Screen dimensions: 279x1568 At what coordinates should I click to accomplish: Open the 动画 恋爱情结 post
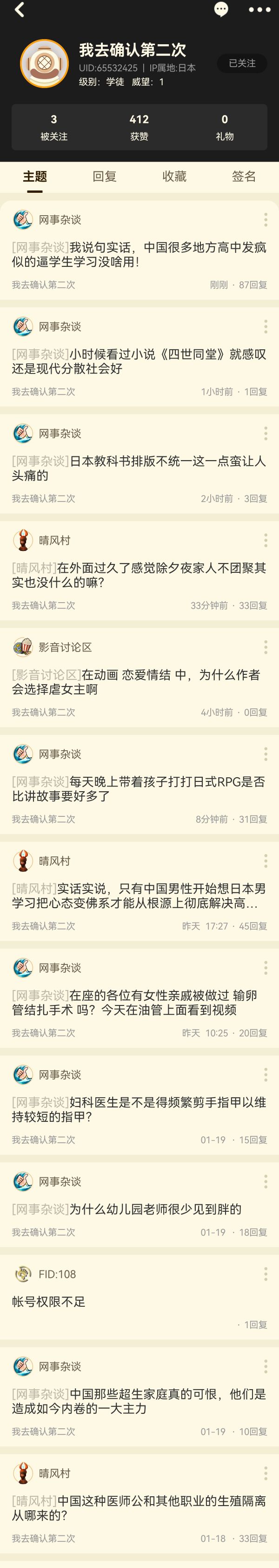click(139, 682)
